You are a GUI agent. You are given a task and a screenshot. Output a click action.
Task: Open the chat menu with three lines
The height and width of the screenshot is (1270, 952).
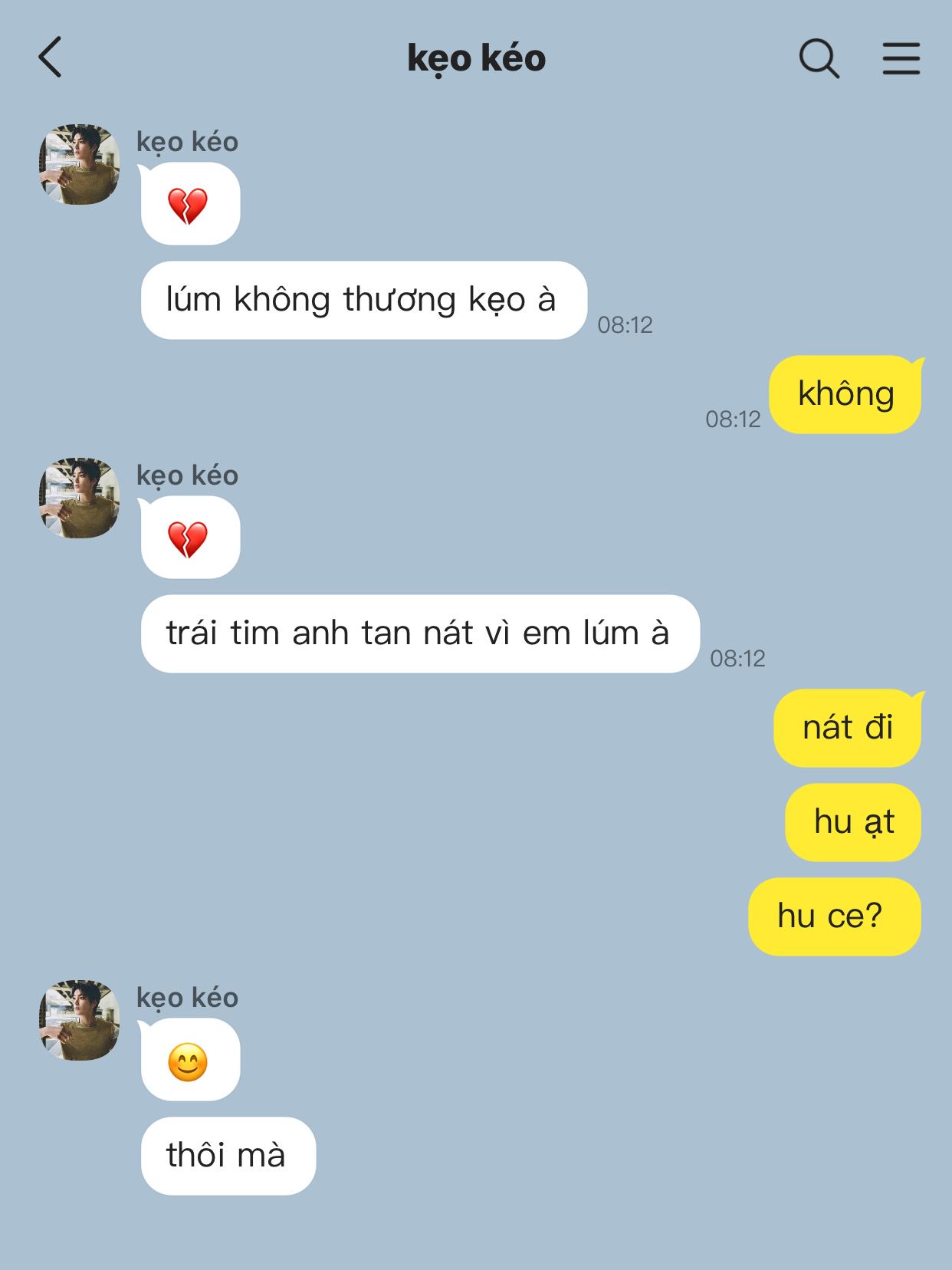tap(901, 58)
